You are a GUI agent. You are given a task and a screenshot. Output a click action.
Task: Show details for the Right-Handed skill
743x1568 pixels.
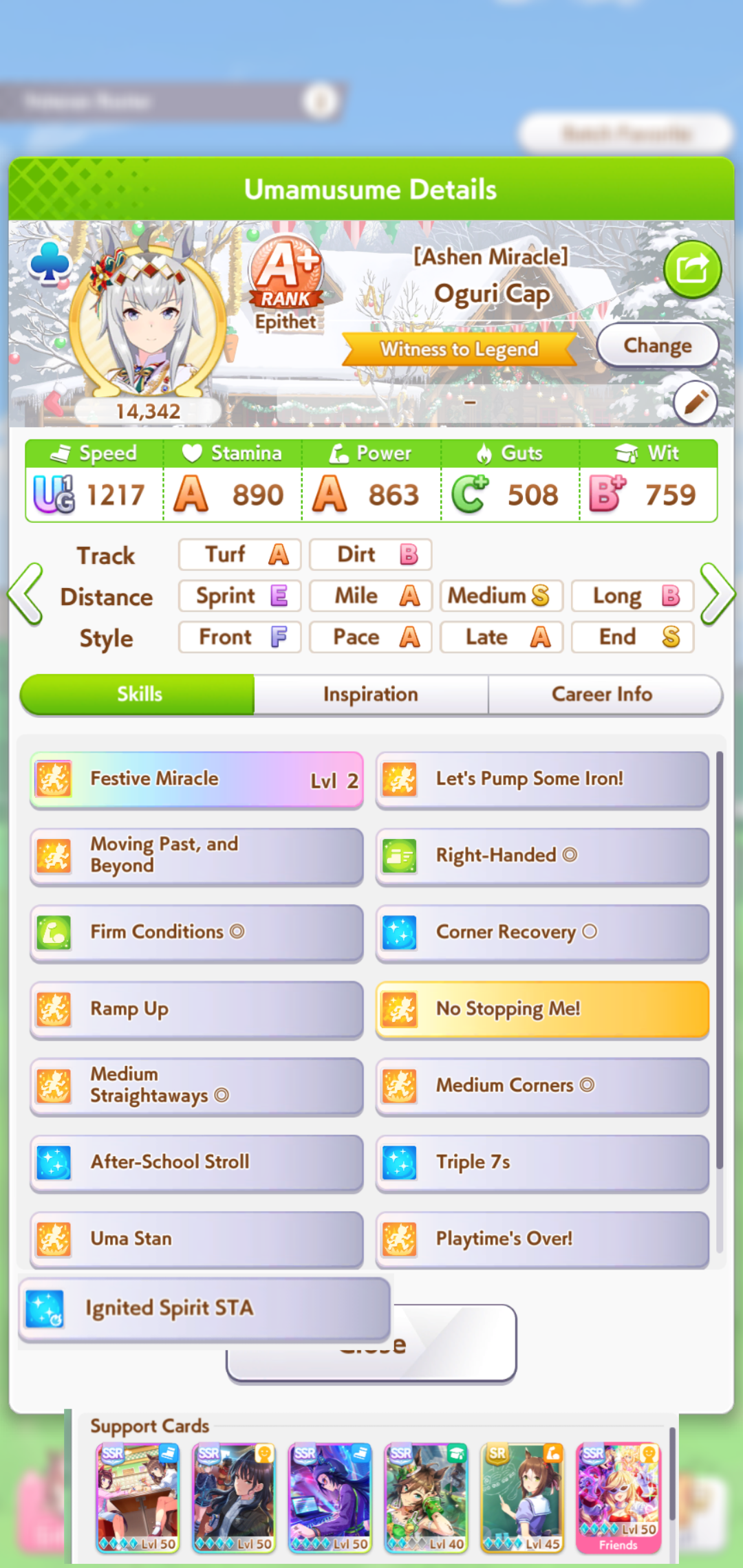click(x=542, y=856)
